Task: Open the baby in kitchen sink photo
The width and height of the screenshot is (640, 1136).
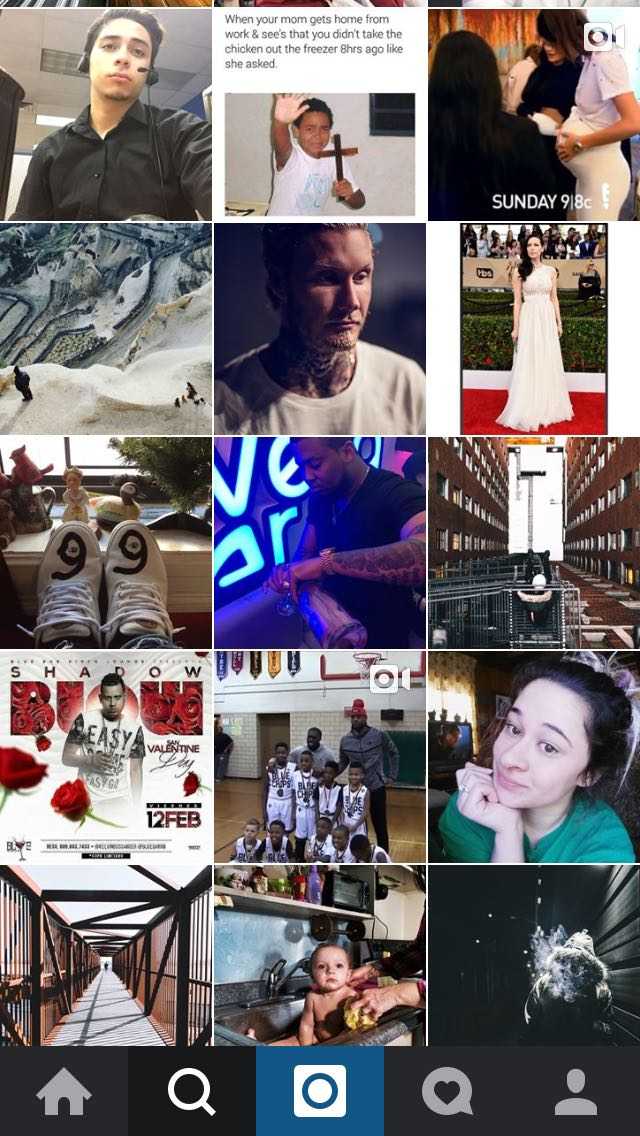Action: pyautogui.click(x=320, y=955)
